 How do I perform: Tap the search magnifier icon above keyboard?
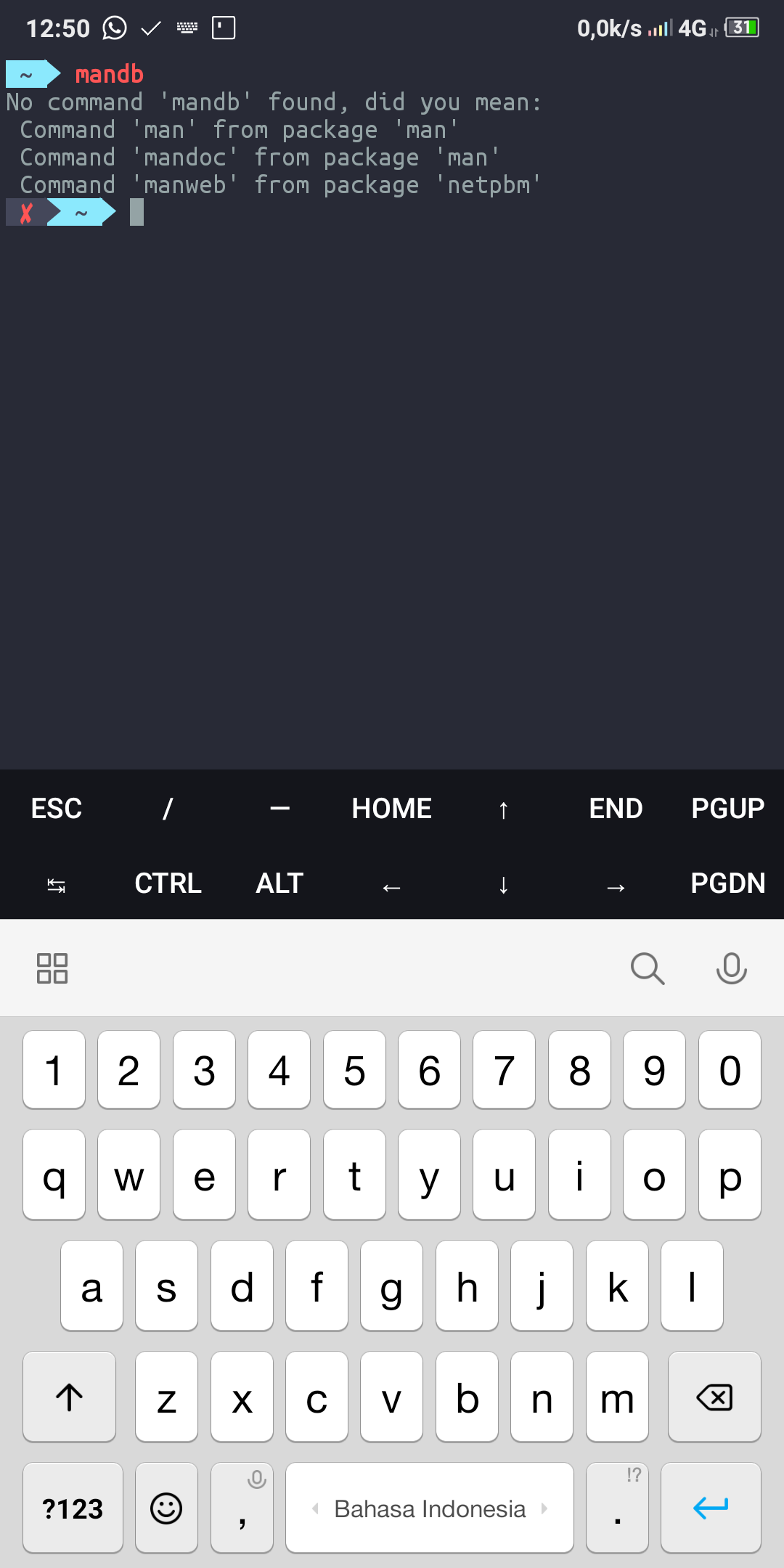(x=648, y=968)
